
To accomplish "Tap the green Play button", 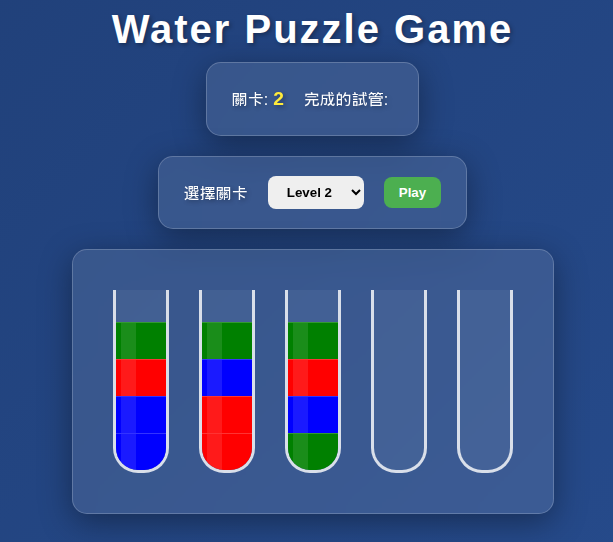I will (x=412, y=192).
